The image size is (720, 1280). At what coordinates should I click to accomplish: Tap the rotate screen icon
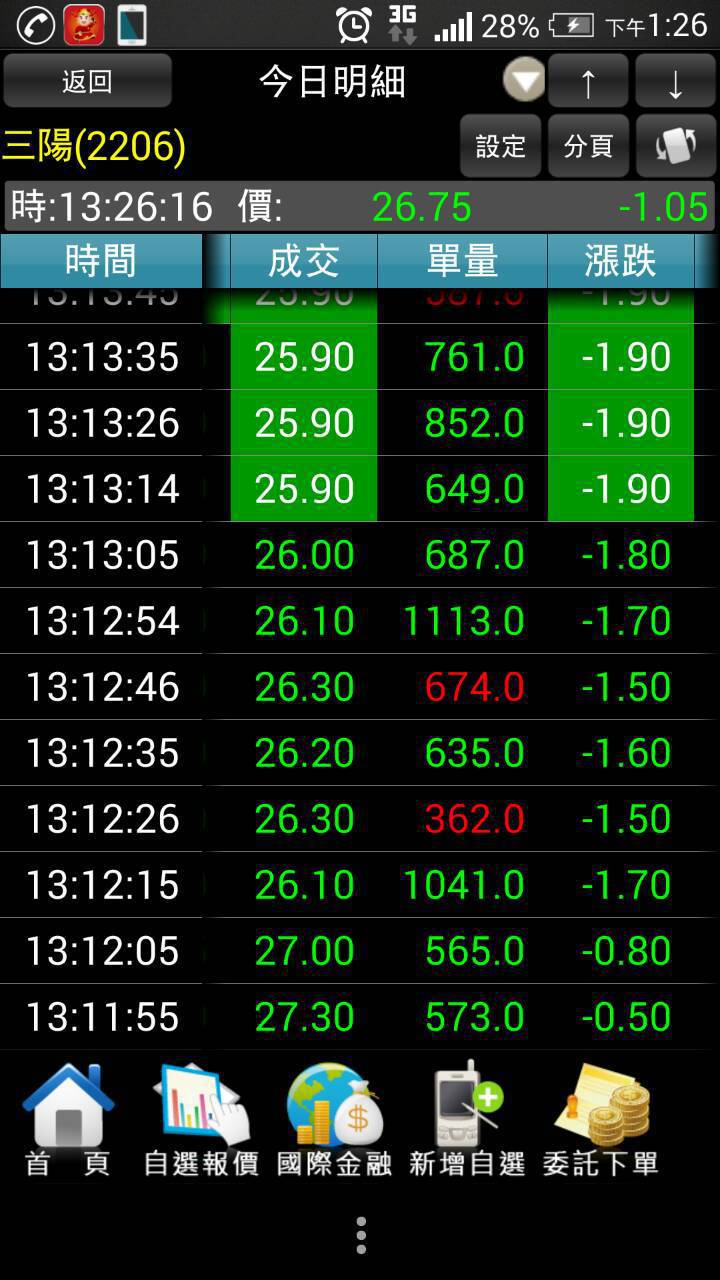coord(675,147)
